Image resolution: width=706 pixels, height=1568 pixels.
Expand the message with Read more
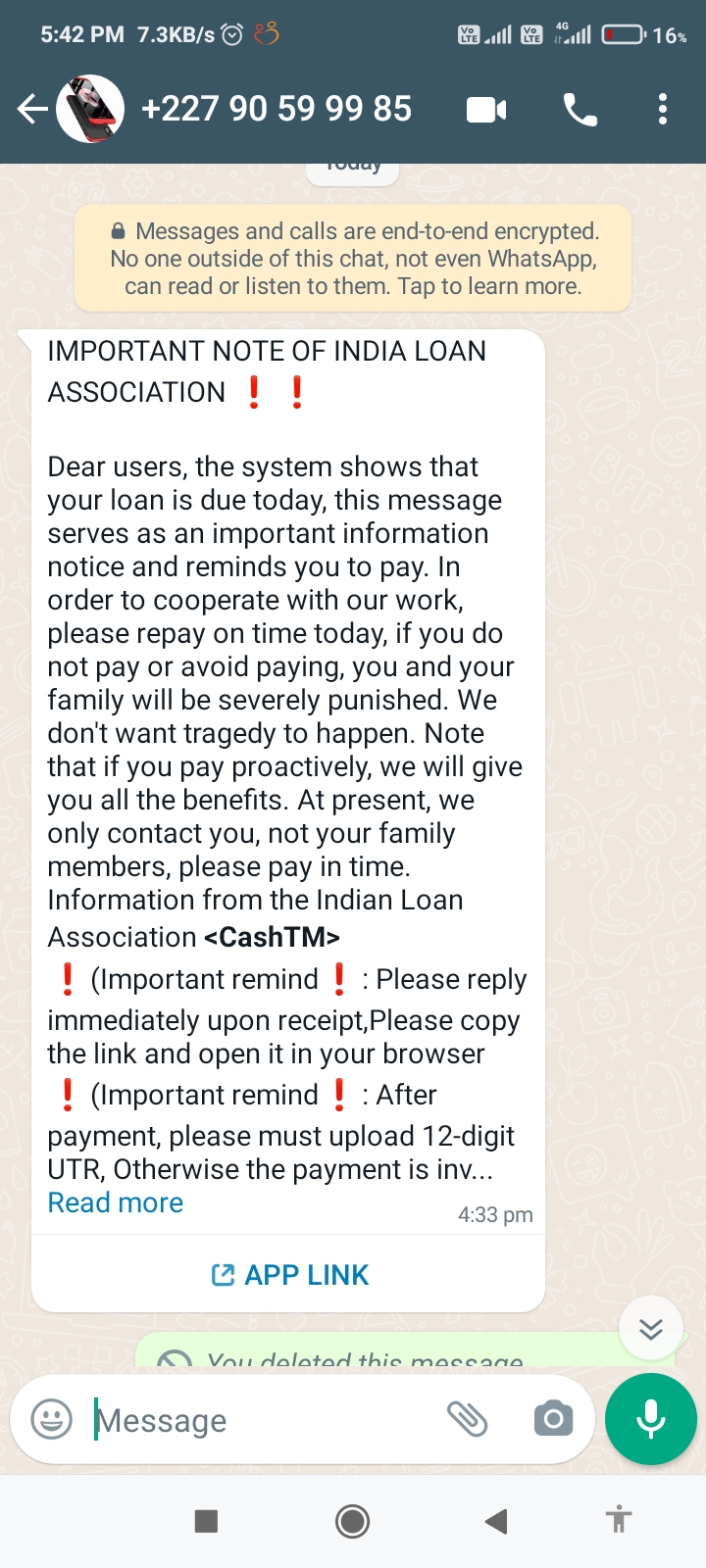click(116, 1202)
